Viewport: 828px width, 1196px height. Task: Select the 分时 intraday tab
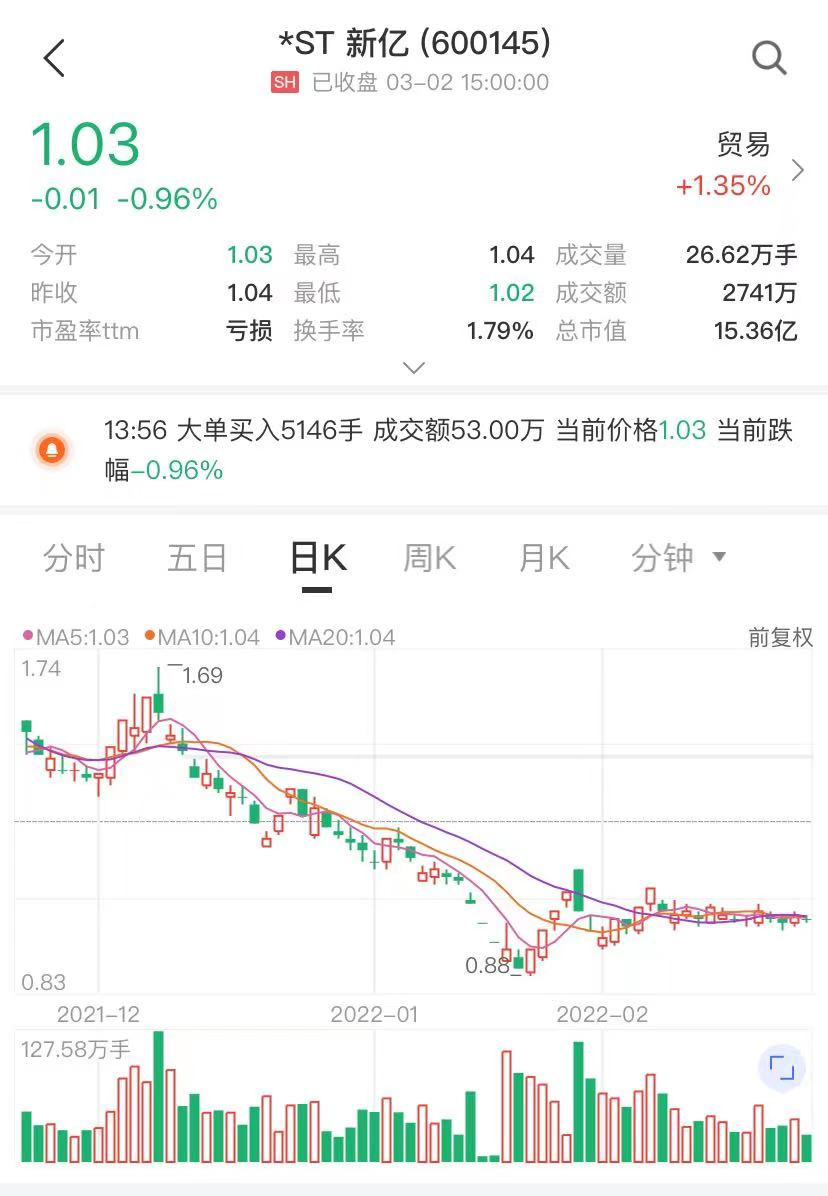(75, 557)
